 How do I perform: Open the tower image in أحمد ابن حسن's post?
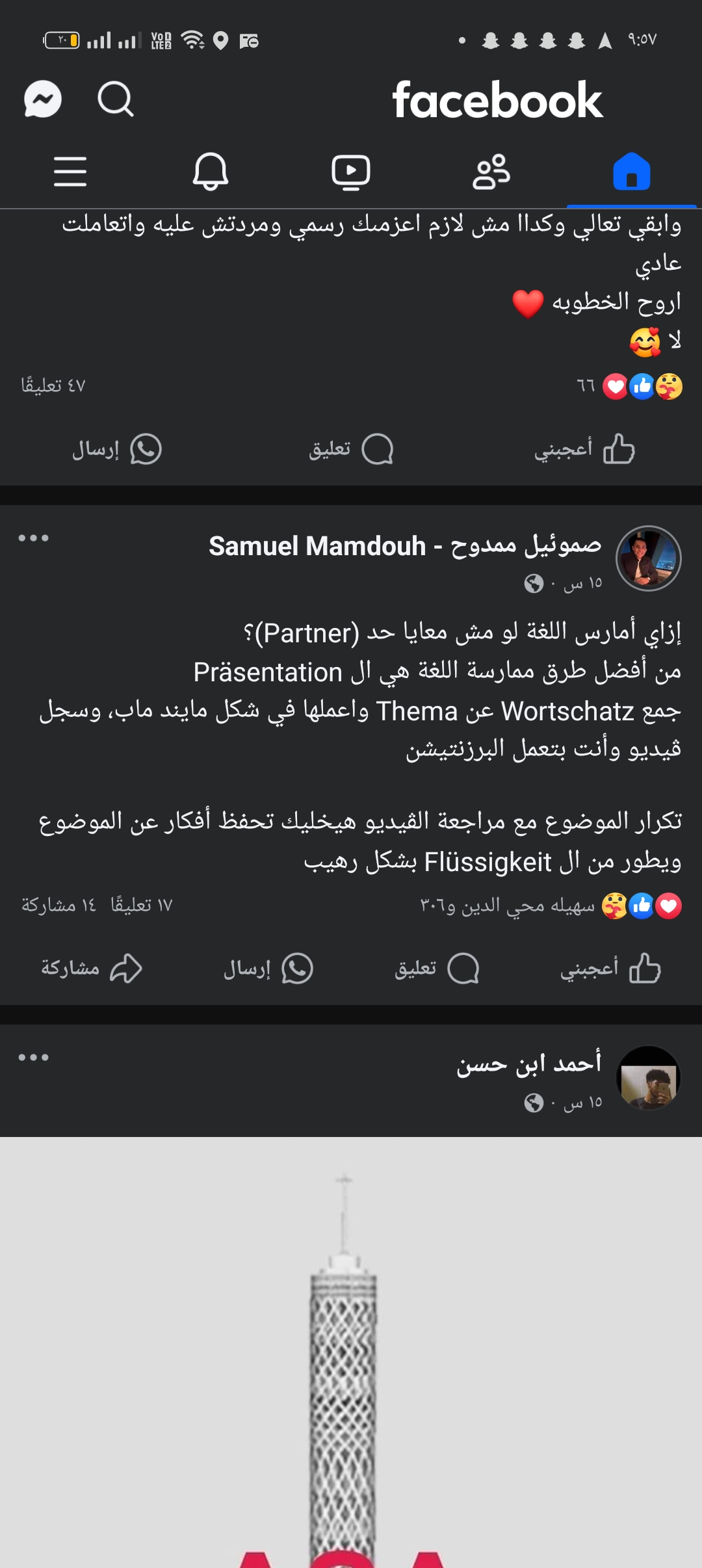(x=351, y=1352)
